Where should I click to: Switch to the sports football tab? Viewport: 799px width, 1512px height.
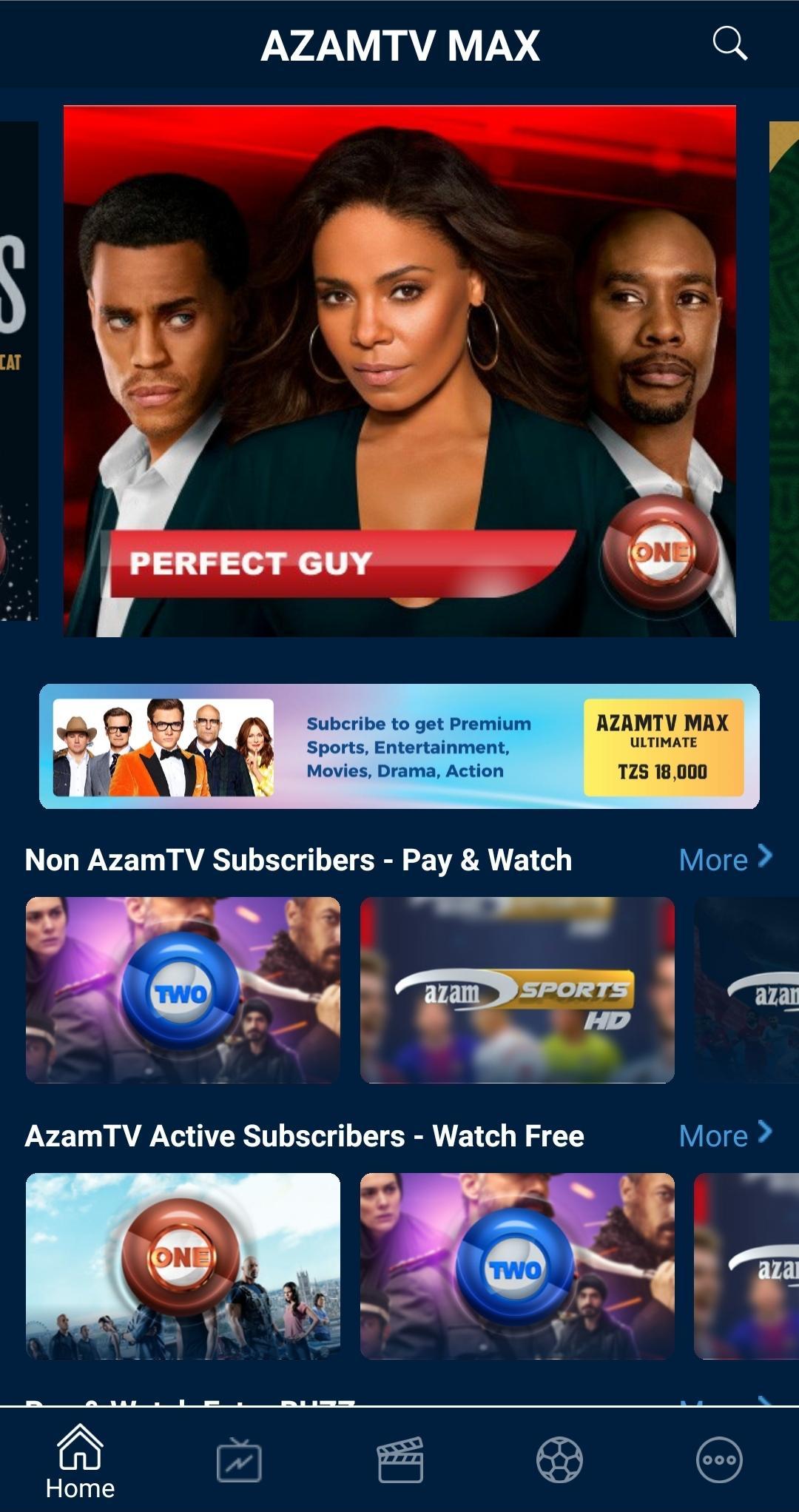(x=559, y=1459)
